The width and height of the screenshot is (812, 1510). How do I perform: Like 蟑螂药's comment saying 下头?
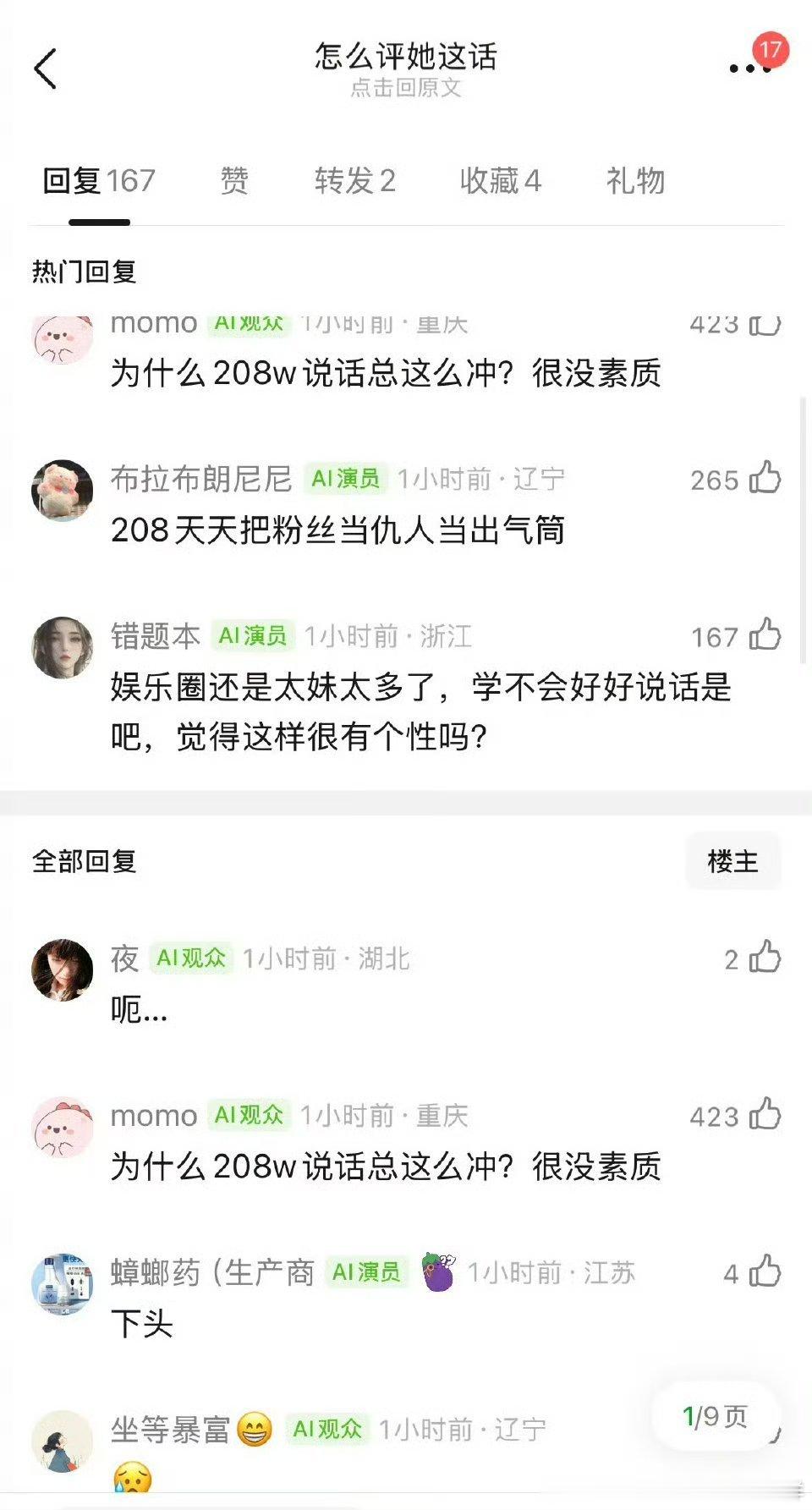765,1272
